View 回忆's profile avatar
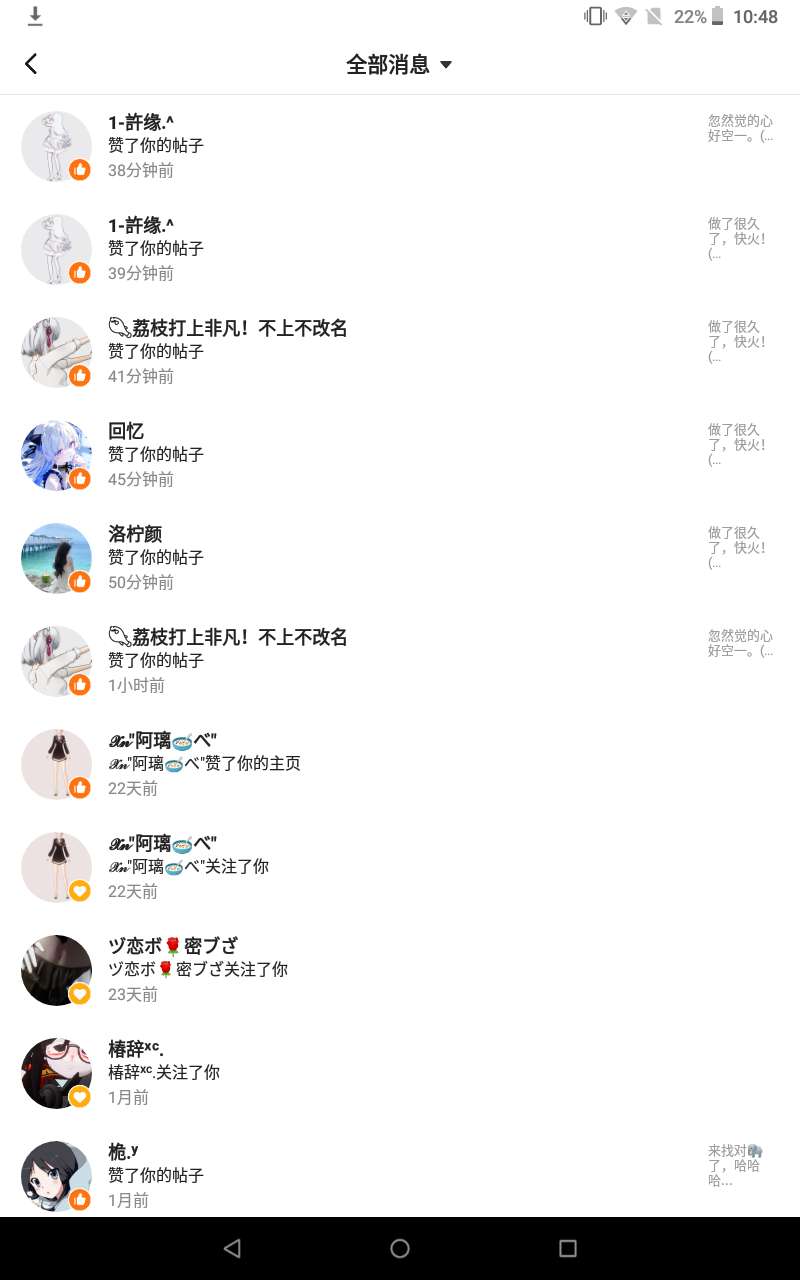The image size is (800, 1280). click(56, 455)
